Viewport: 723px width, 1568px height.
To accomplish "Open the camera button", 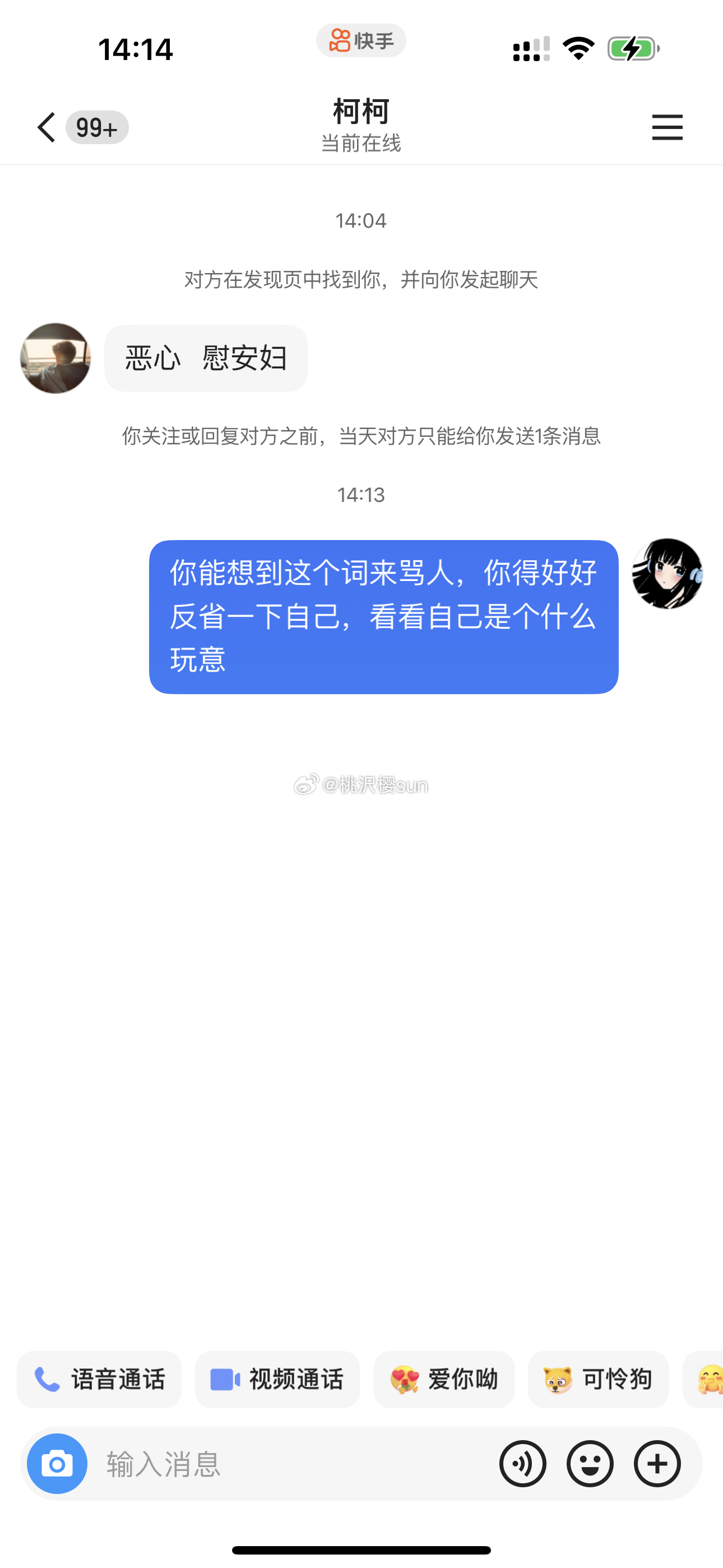I will pos(57,1464).
